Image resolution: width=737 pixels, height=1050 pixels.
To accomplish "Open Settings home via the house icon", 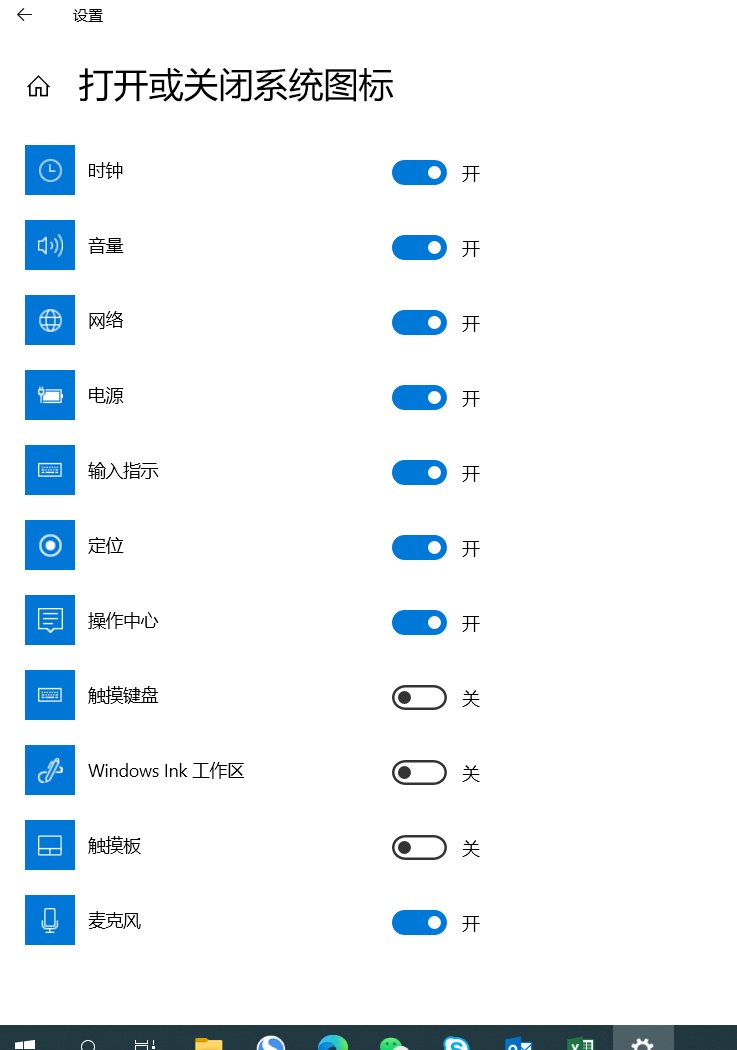I will pos(38,86).
